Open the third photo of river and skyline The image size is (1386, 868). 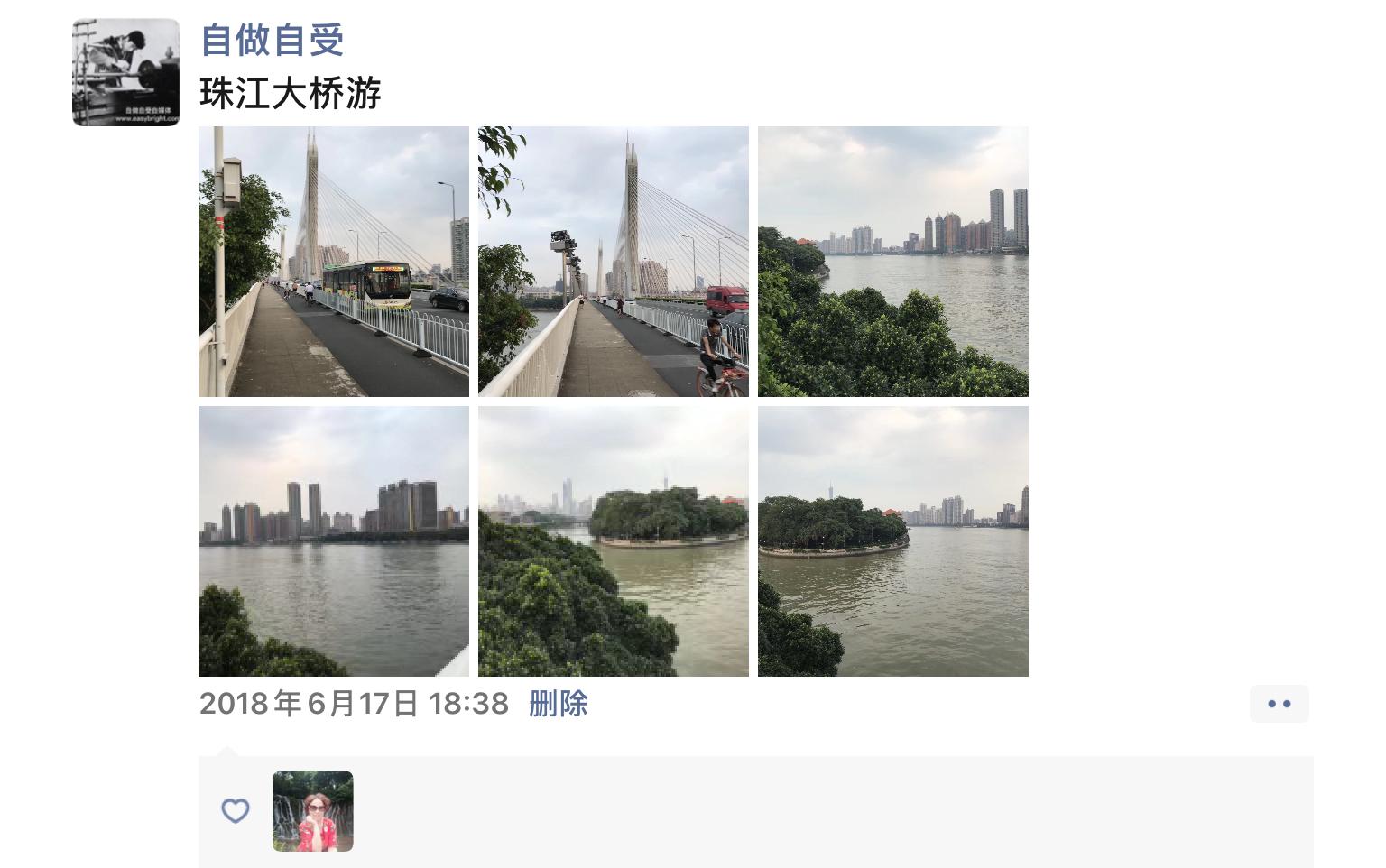892,262
